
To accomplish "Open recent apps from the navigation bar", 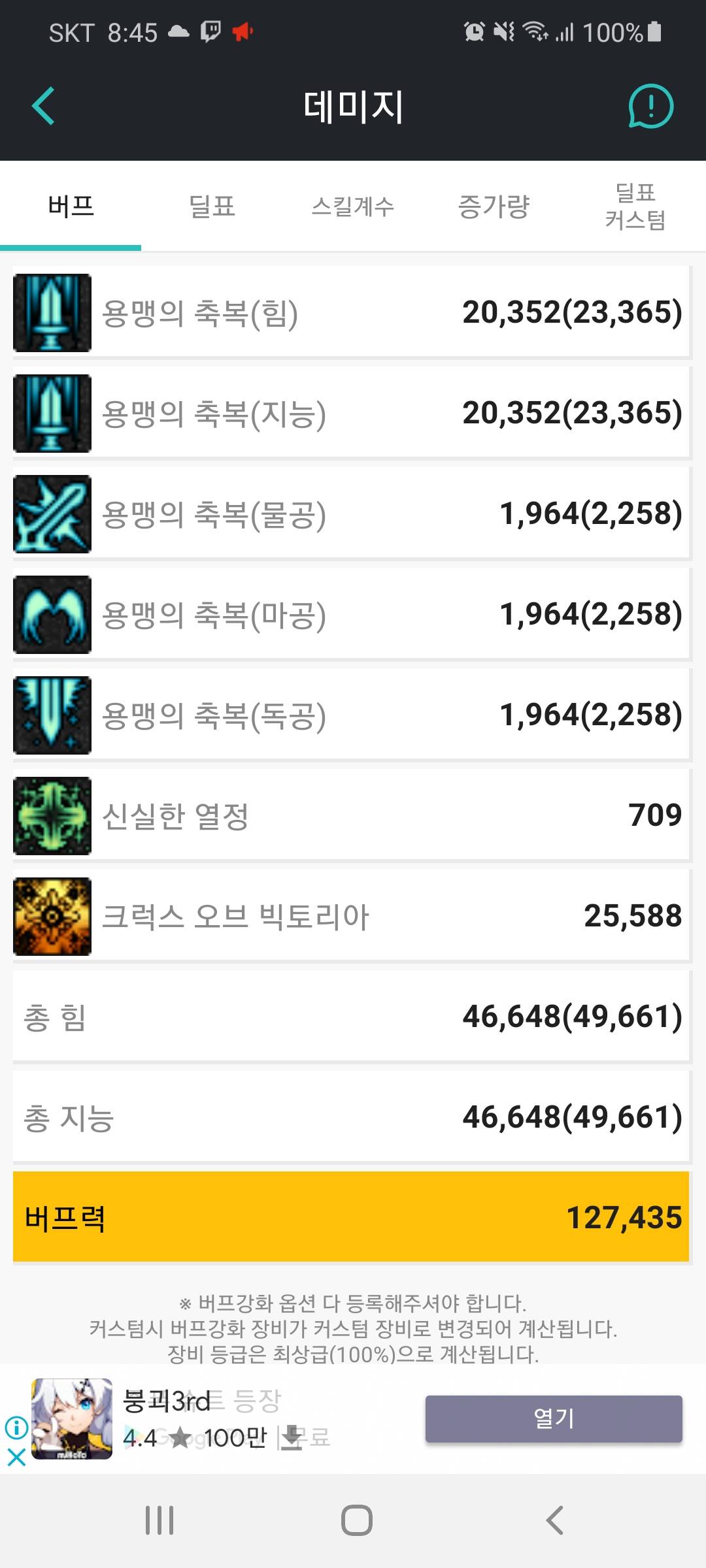I will 159,1520.
